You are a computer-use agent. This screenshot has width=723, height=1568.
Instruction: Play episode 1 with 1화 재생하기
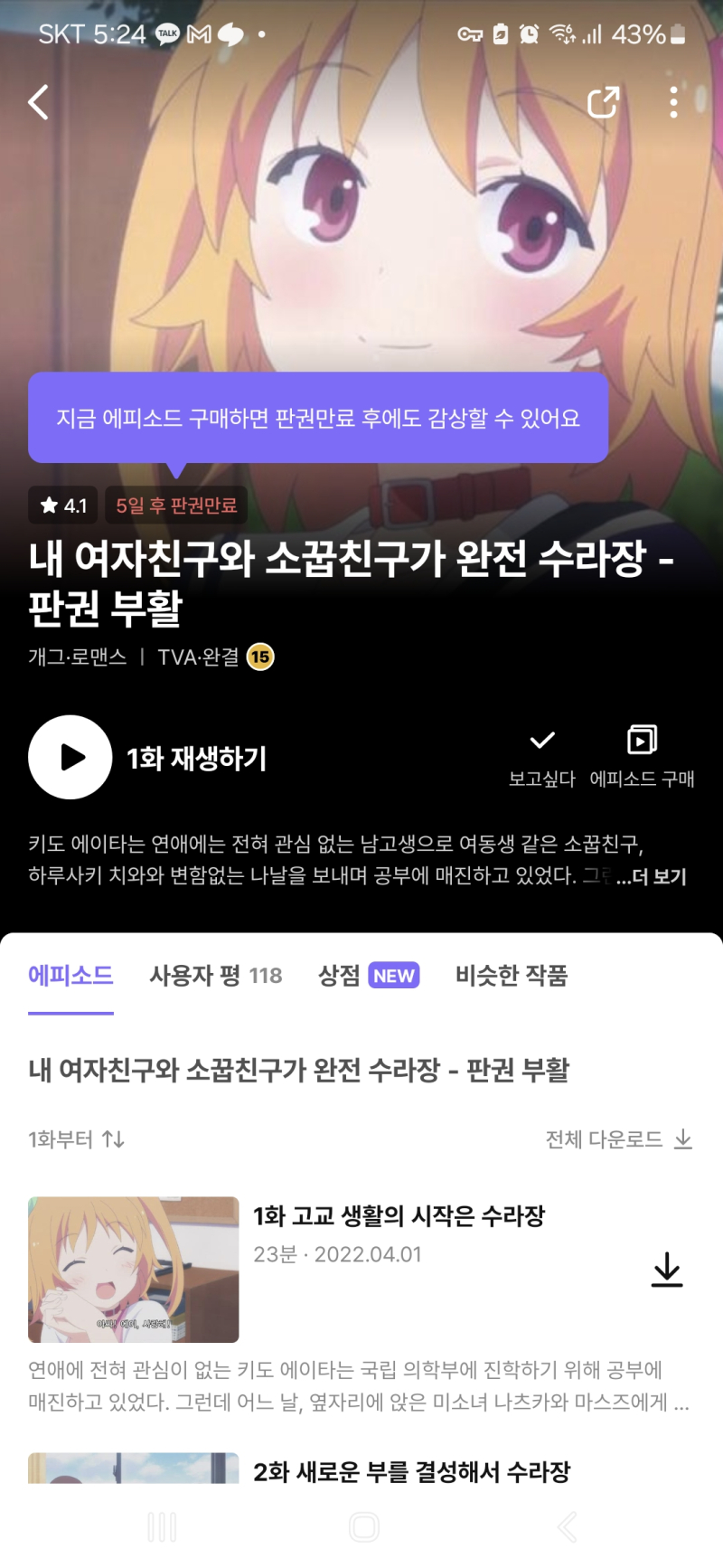(149, 758)
